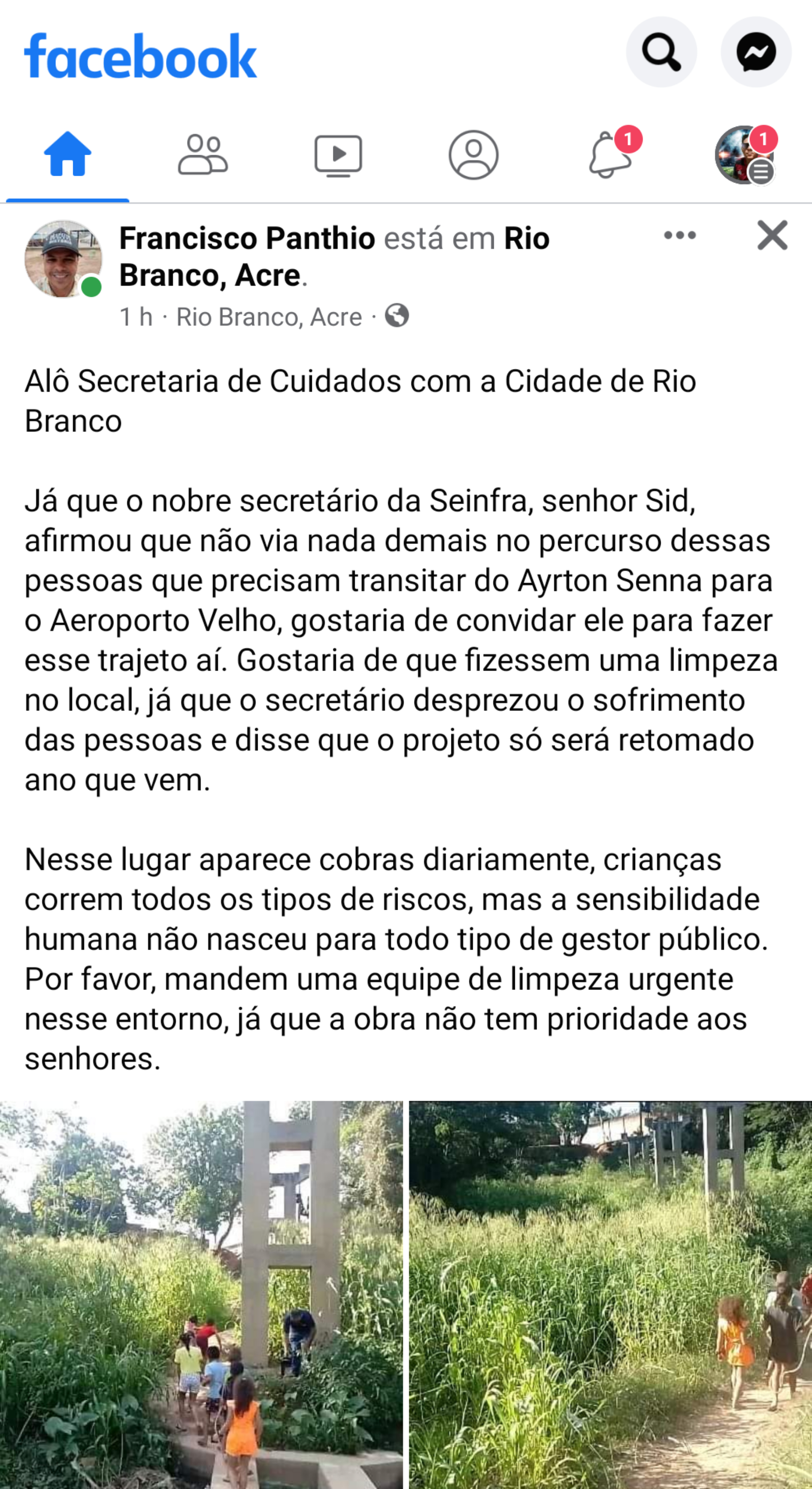Go to the Profile tab
The image size is (812, 1489).
tap(473, 155)
